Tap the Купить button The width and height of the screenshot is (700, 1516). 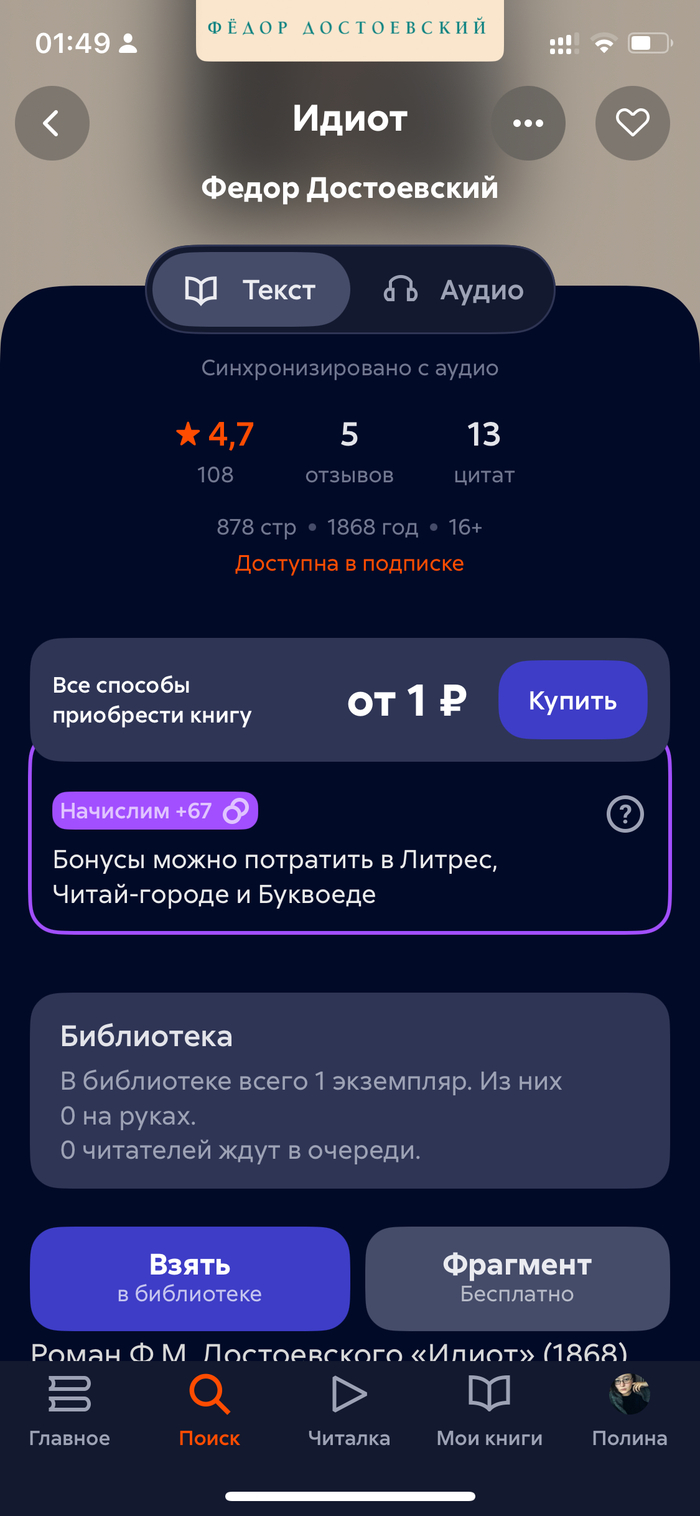pos(572,700)
